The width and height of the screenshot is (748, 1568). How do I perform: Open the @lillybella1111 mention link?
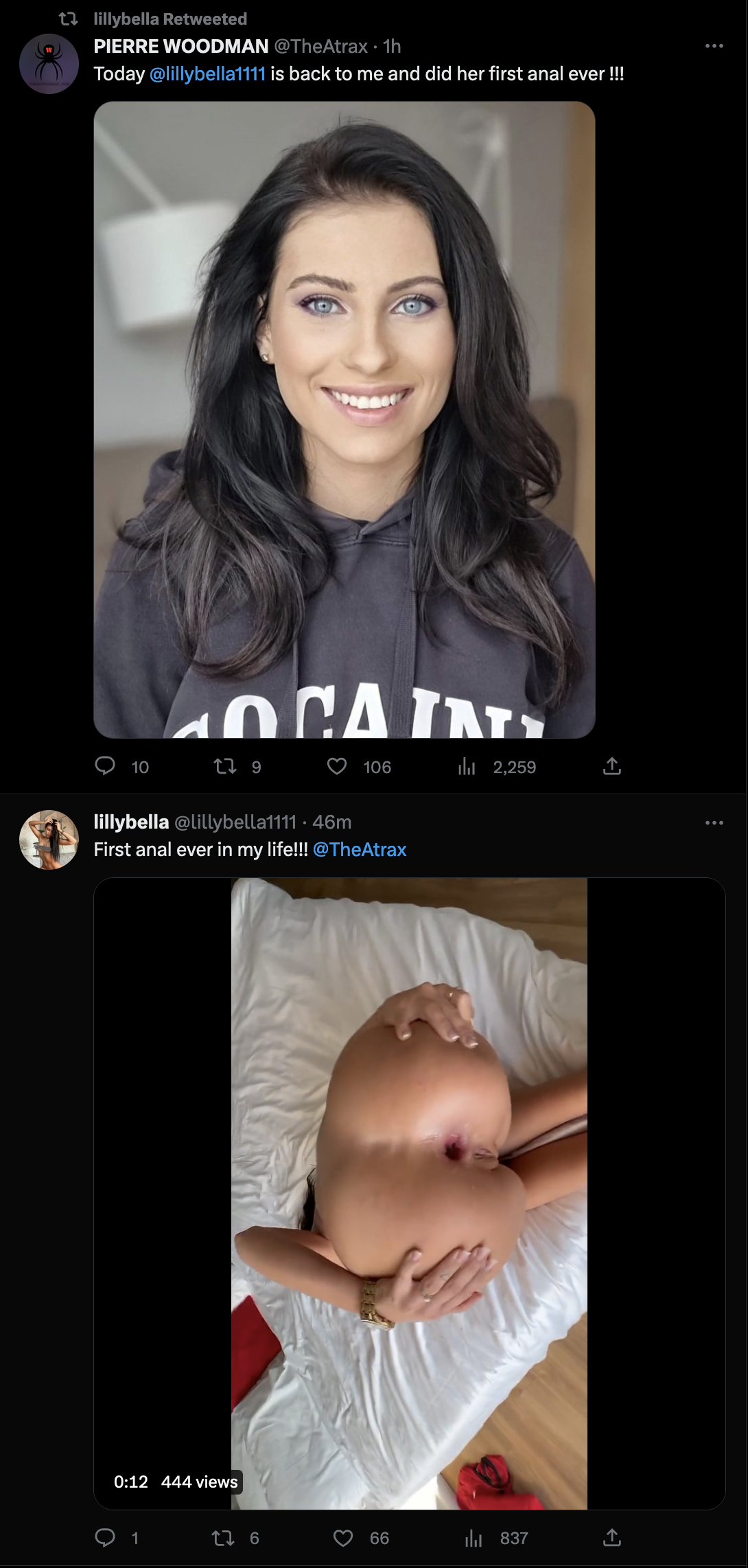tap(207, 74)
